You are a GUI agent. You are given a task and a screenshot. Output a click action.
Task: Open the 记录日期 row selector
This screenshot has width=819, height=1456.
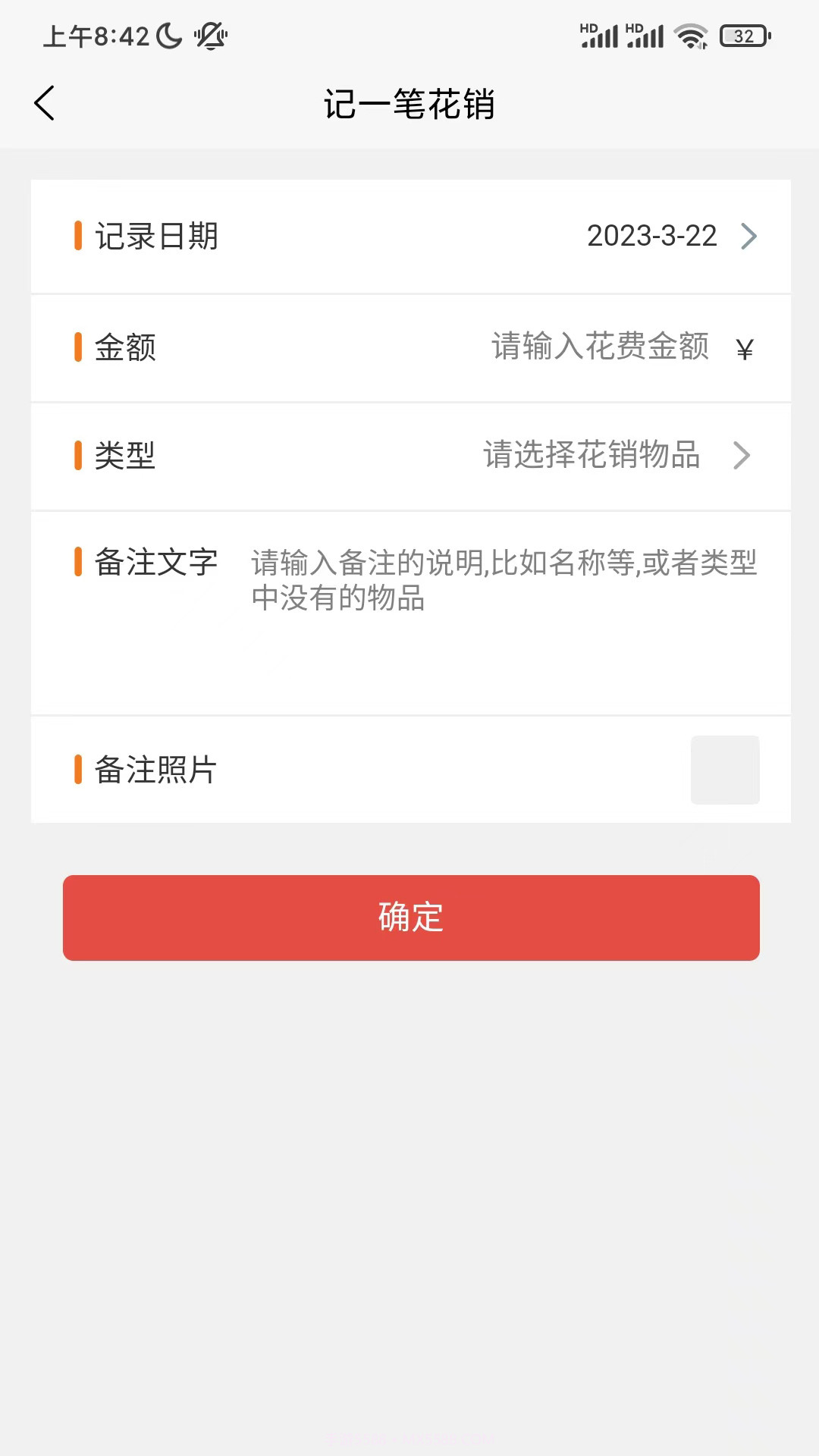[409, 237]
